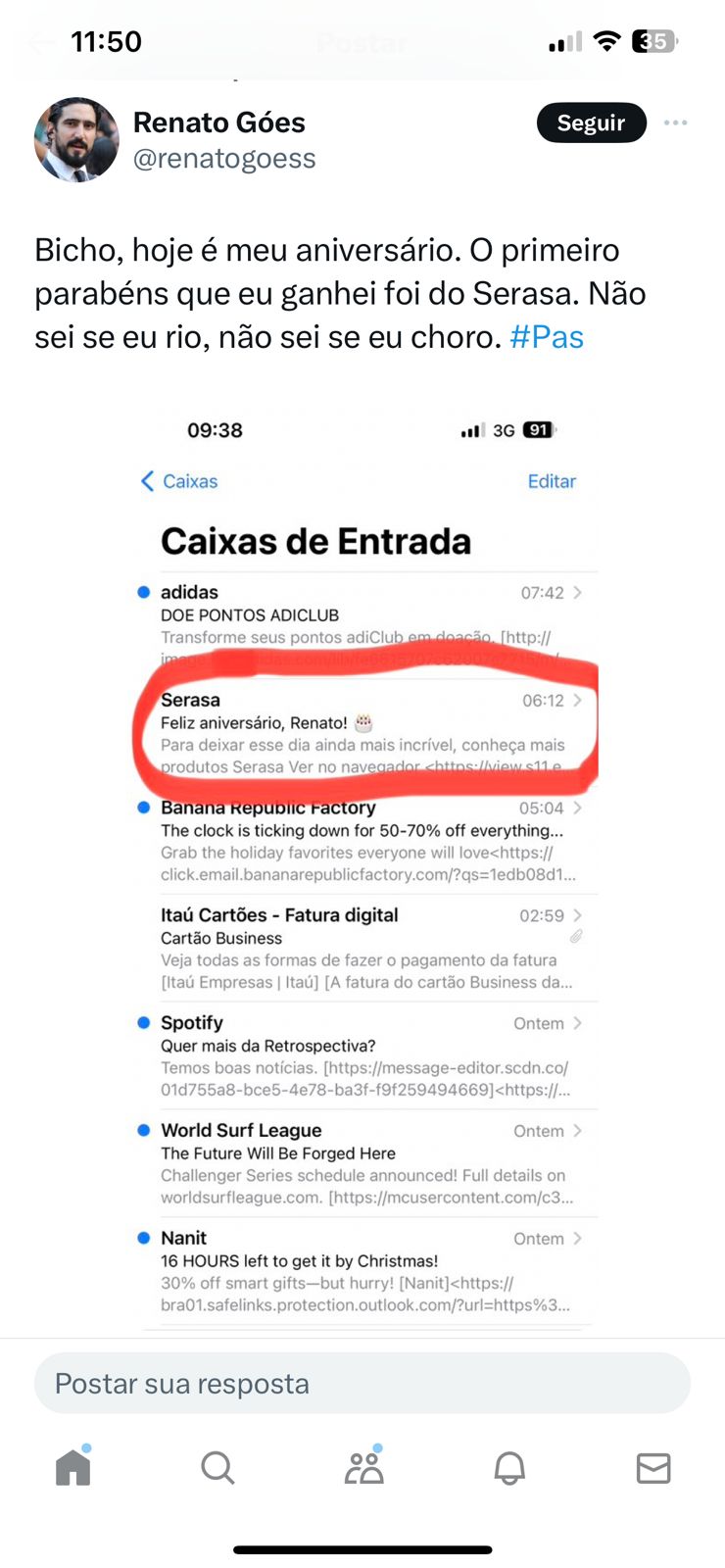Image resolution: width=725 pixels, height=1568 pixels.
Task: Go to the Home tab
Action: (73, 1467)
